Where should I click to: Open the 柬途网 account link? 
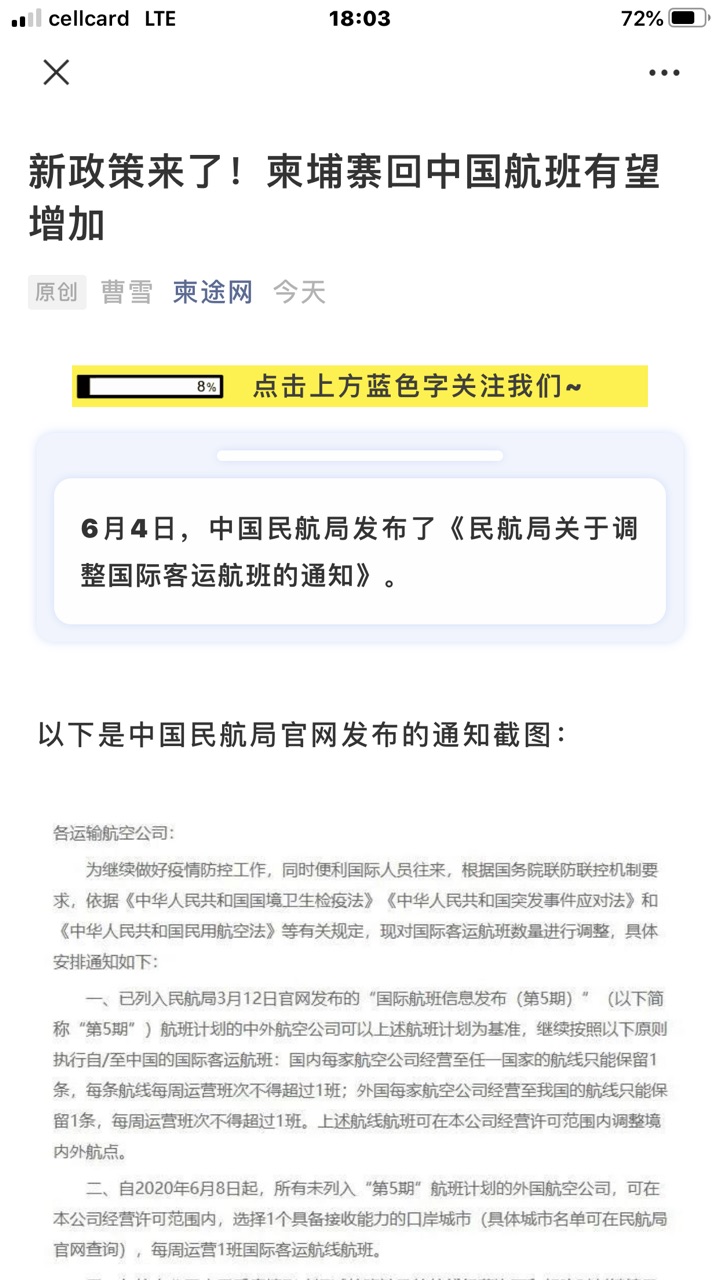click(212, 292)
